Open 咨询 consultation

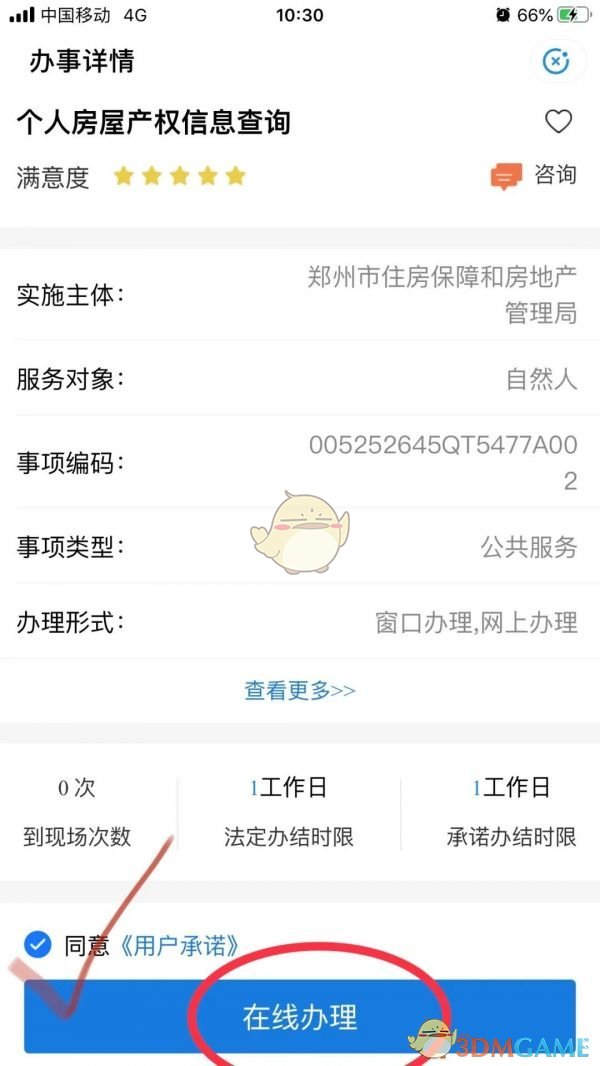[534, 176]
